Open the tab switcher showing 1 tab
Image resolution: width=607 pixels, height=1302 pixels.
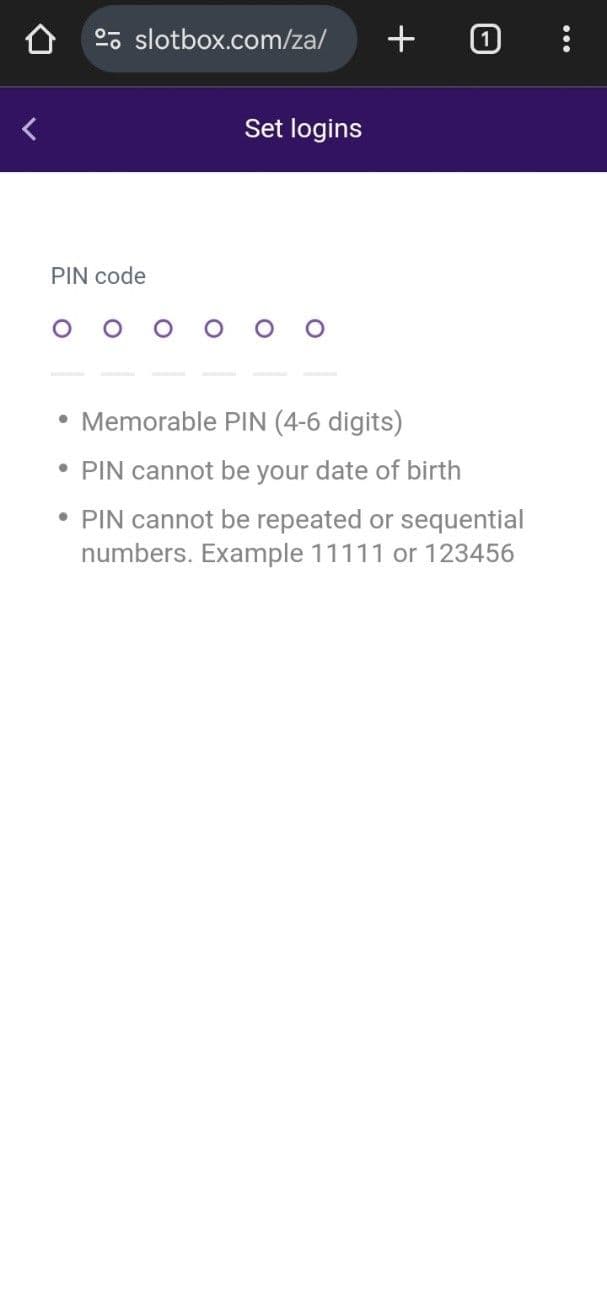pos(484,39)
